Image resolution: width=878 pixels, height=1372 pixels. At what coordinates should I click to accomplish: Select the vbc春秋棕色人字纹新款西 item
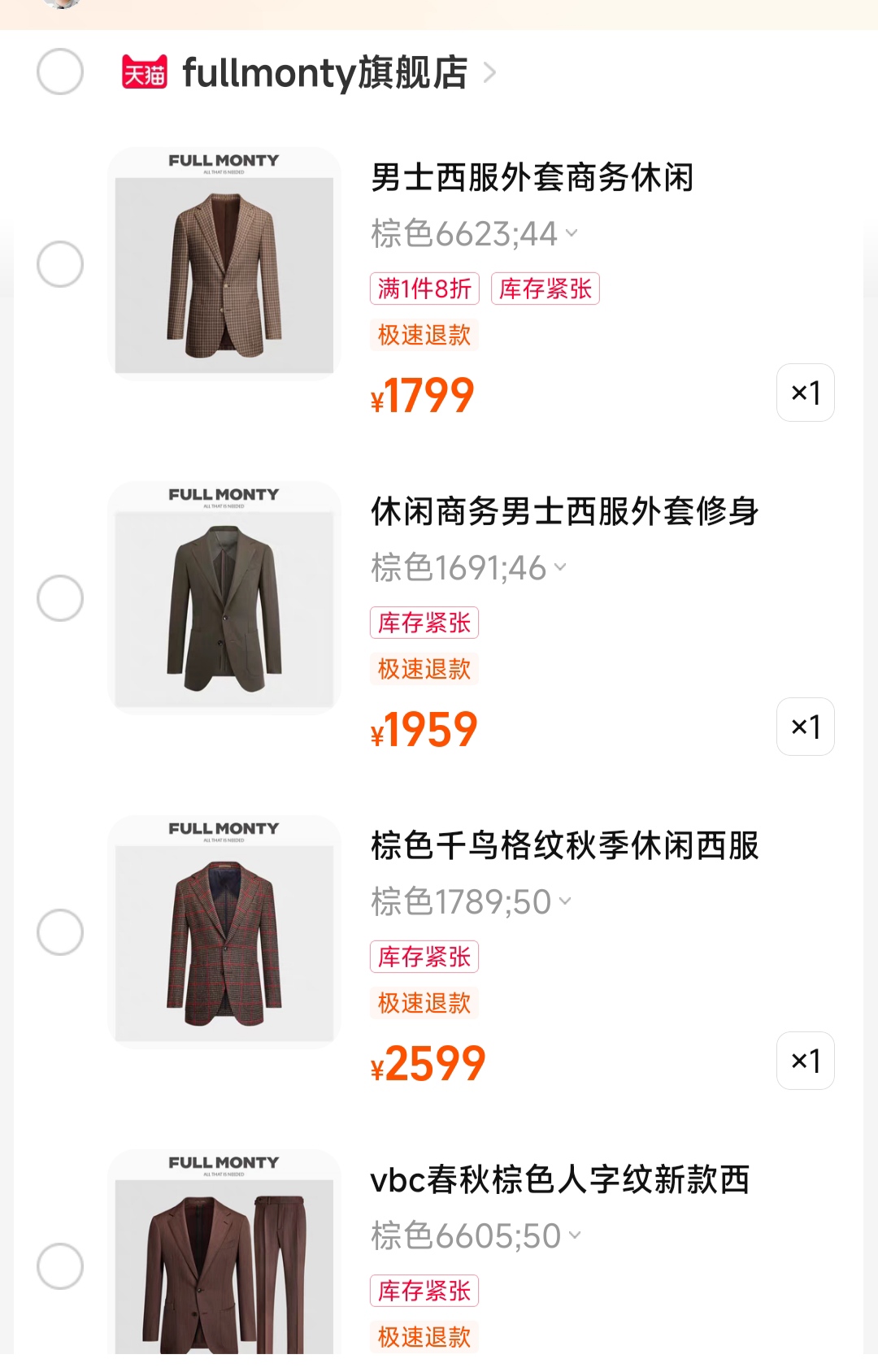tap(60, 1266)
